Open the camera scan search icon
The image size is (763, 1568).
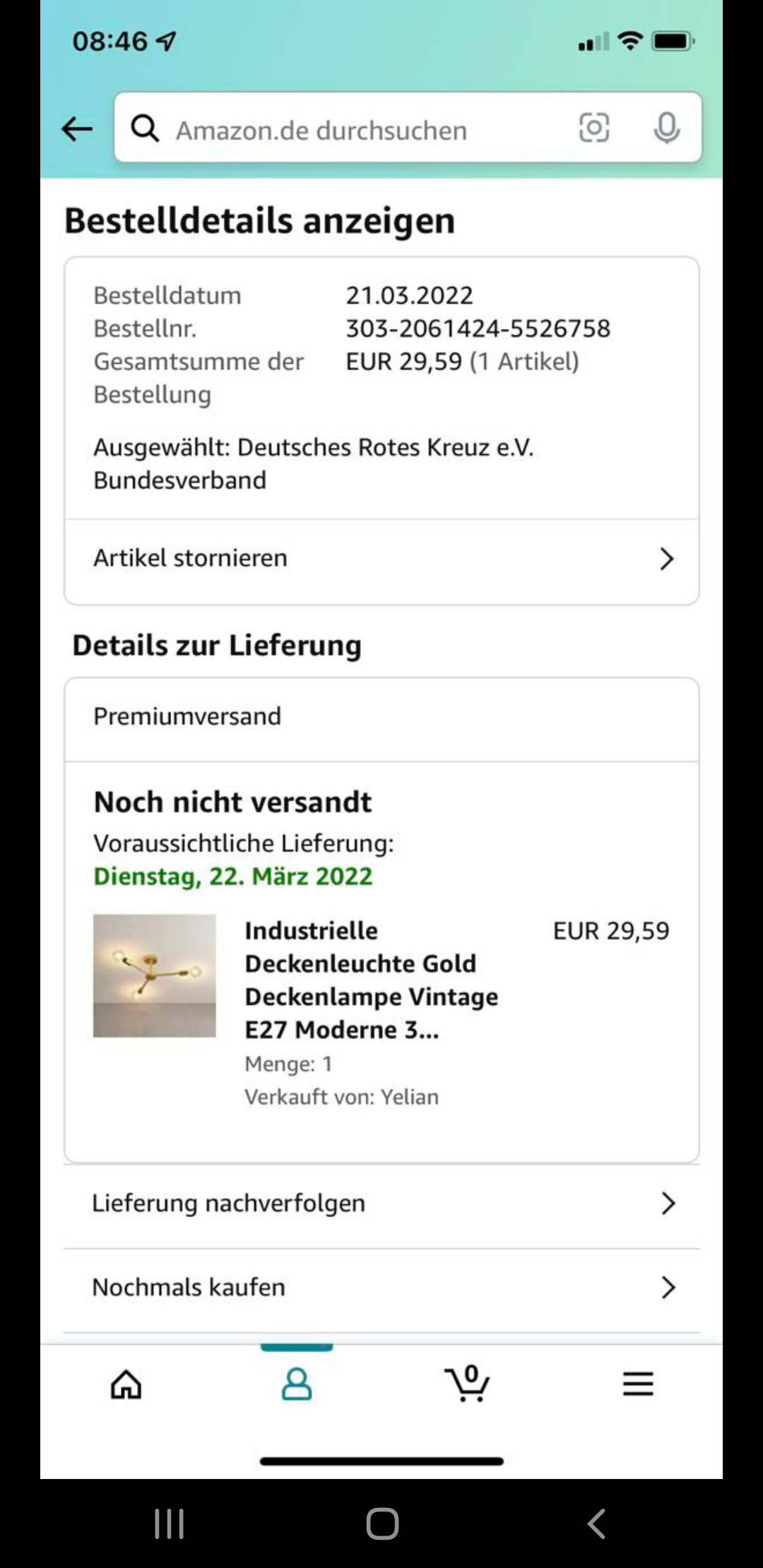point(593,128)
